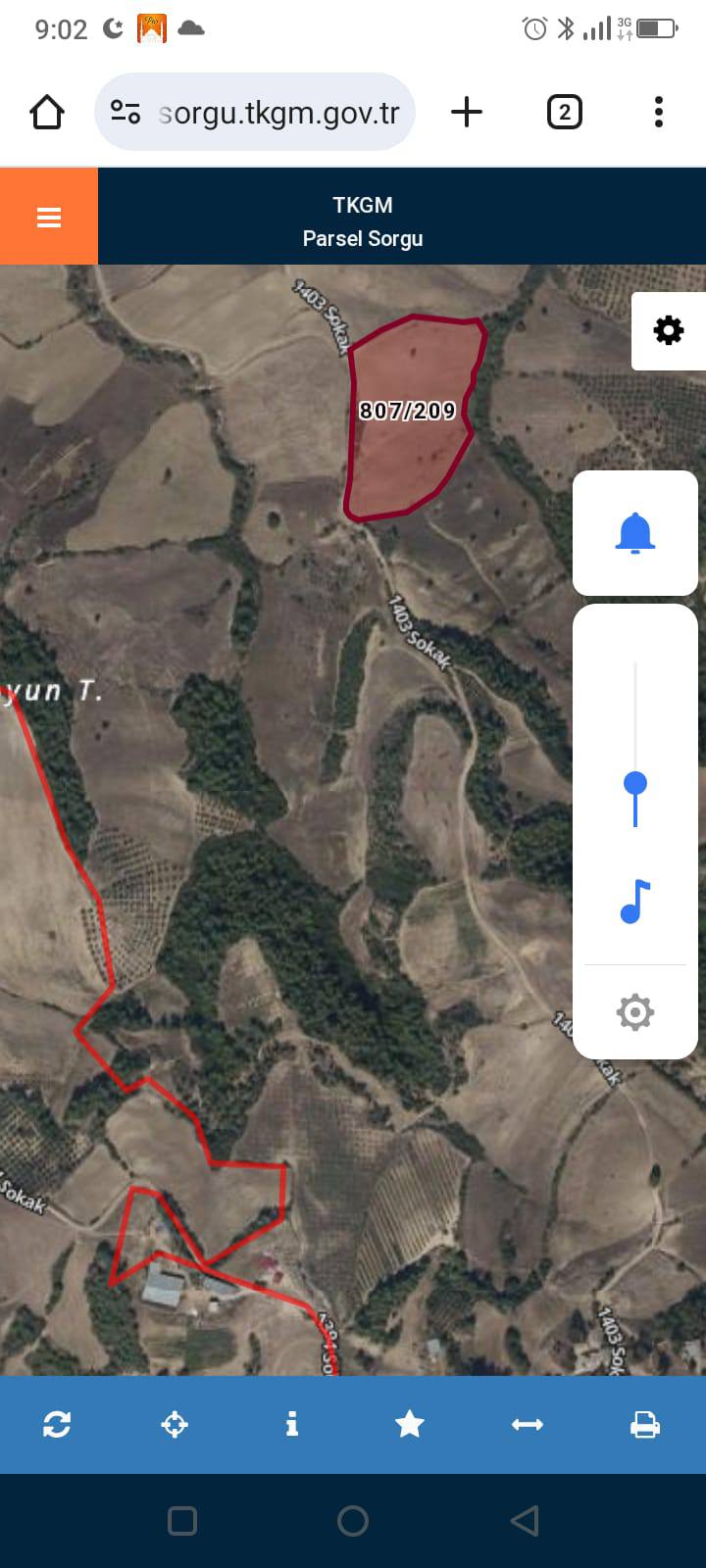Open a new browser tab

tap(467, 113)
